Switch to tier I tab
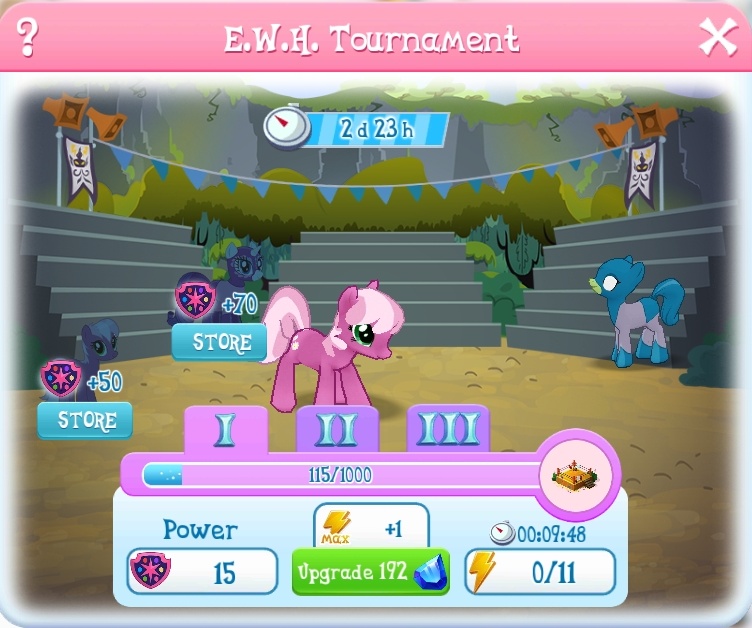 226,428
